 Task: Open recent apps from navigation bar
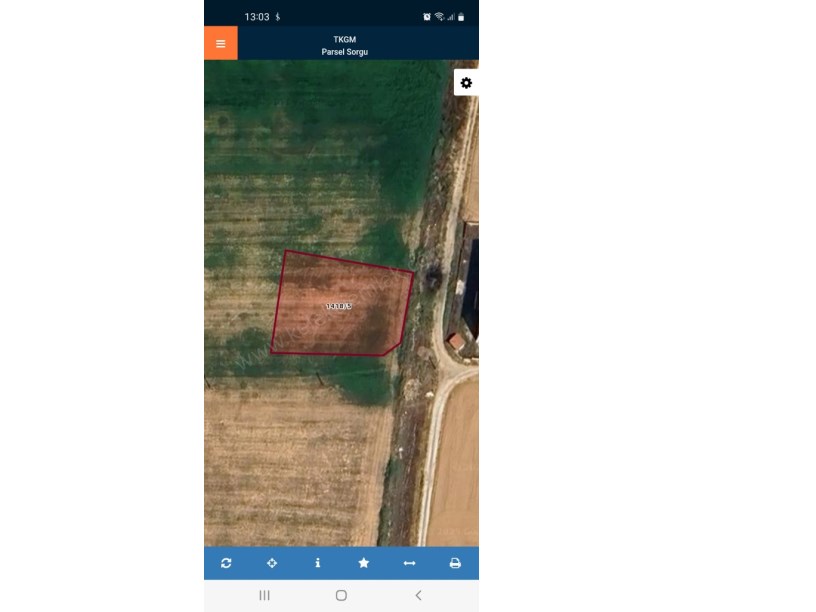tap(264, 595)
